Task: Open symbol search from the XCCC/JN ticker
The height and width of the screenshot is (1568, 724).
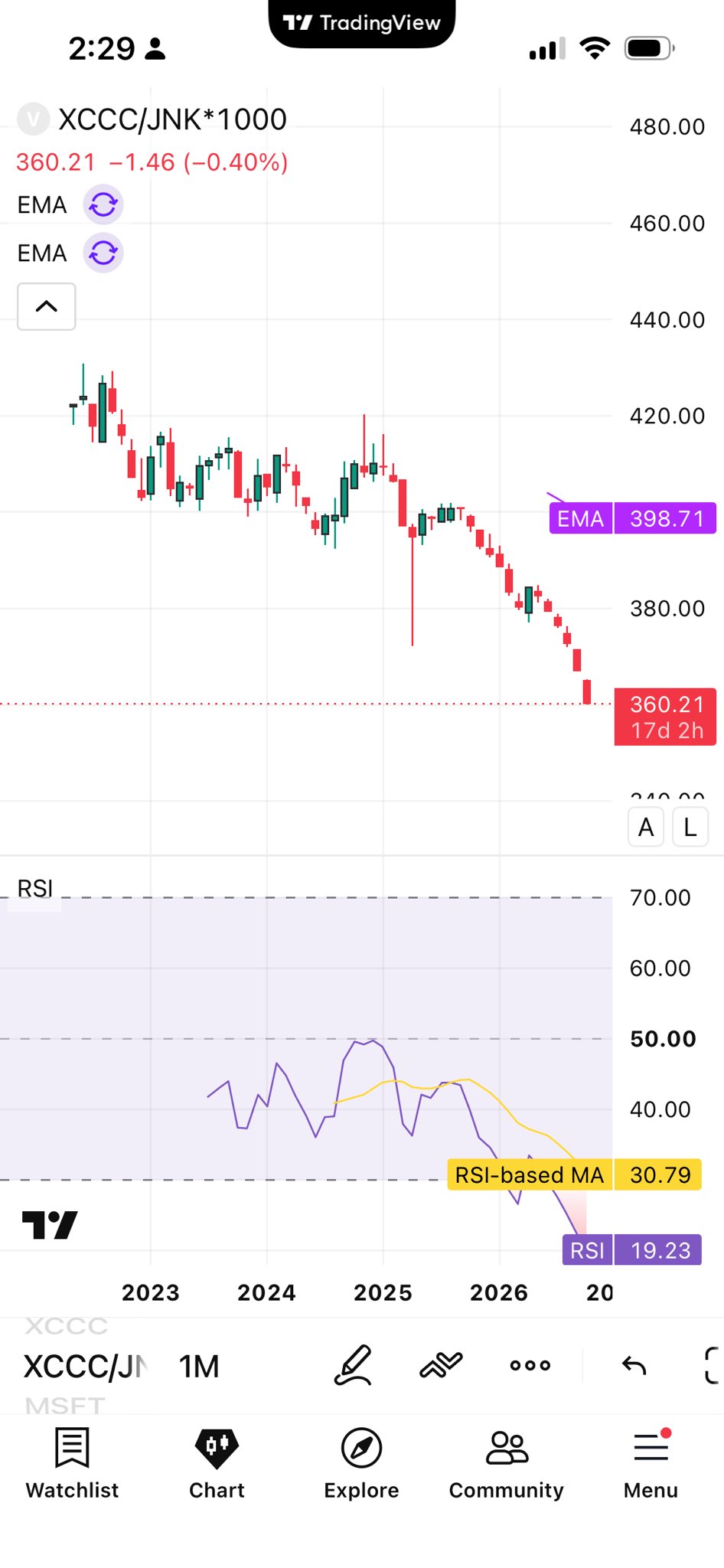Action: 84,1367
